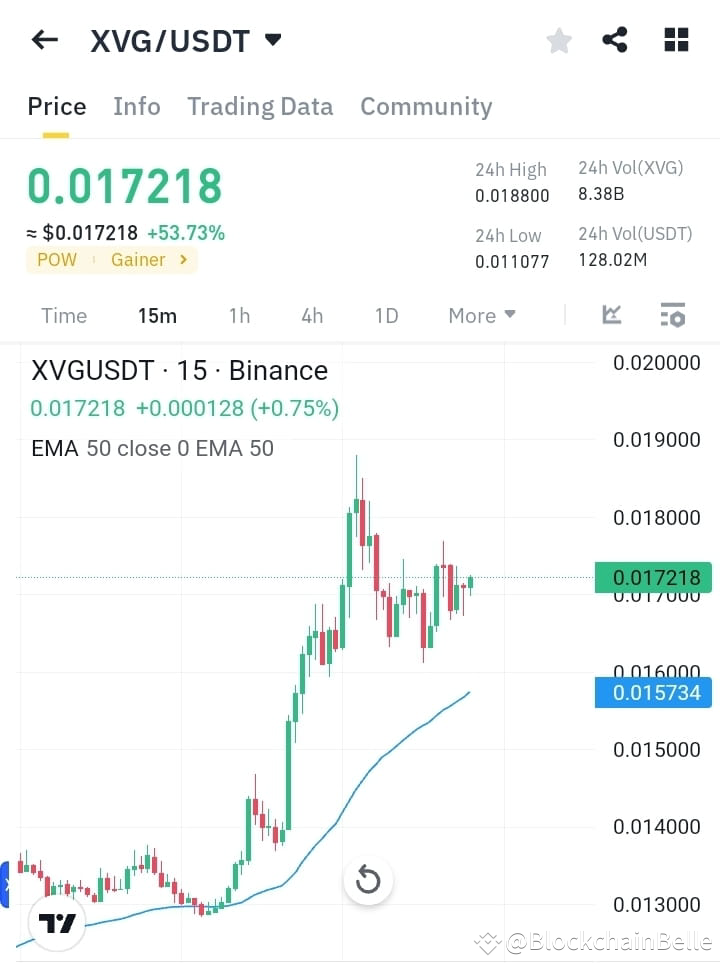Reload the chart with the refresh icon
720x964 pixels.
[368, 880]
